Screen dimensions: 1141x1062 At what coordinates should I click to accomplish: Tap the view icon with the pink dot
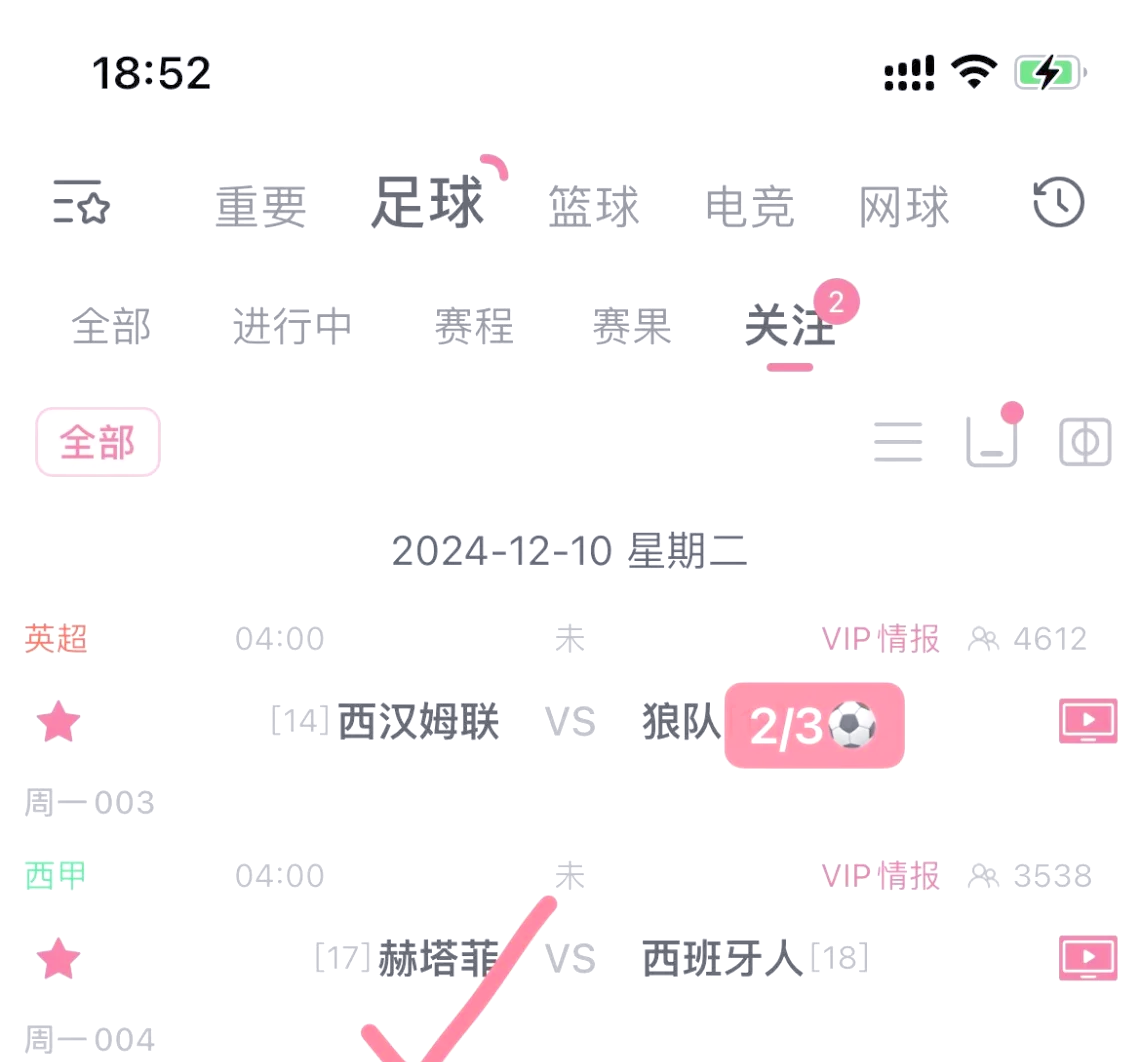click(x=991, y=441)
